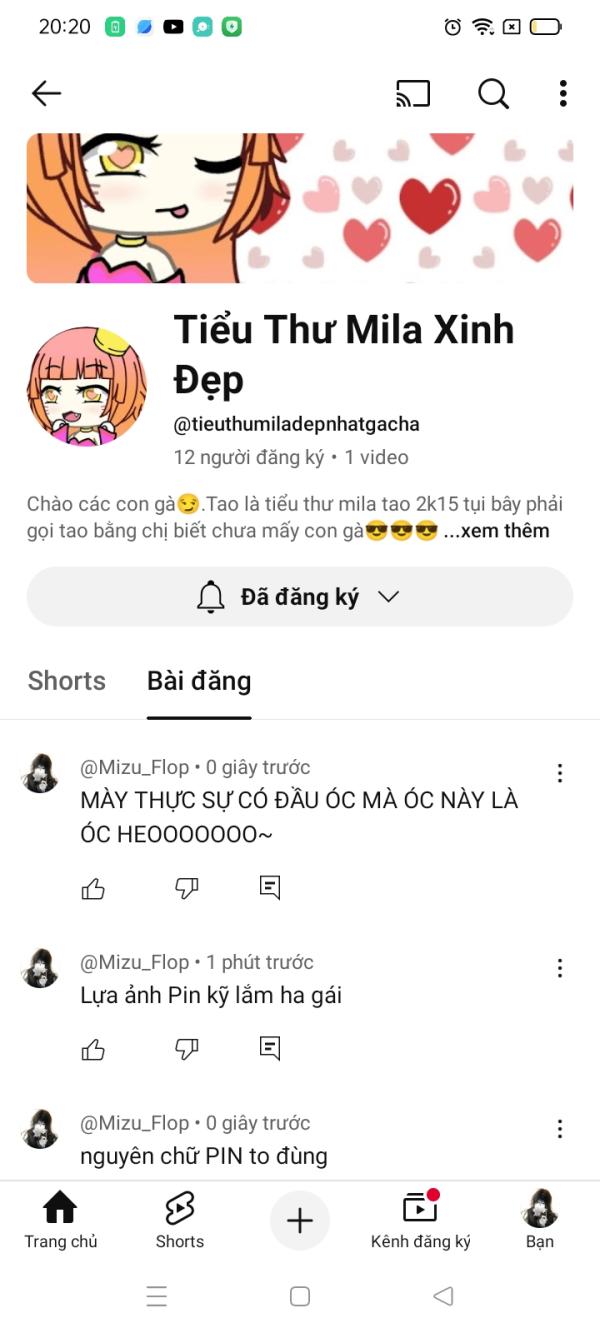This screenshot has width=600, height=1333.
Task: Like the "Lựa ảnh Pin" post
Action: point(93,1048)
